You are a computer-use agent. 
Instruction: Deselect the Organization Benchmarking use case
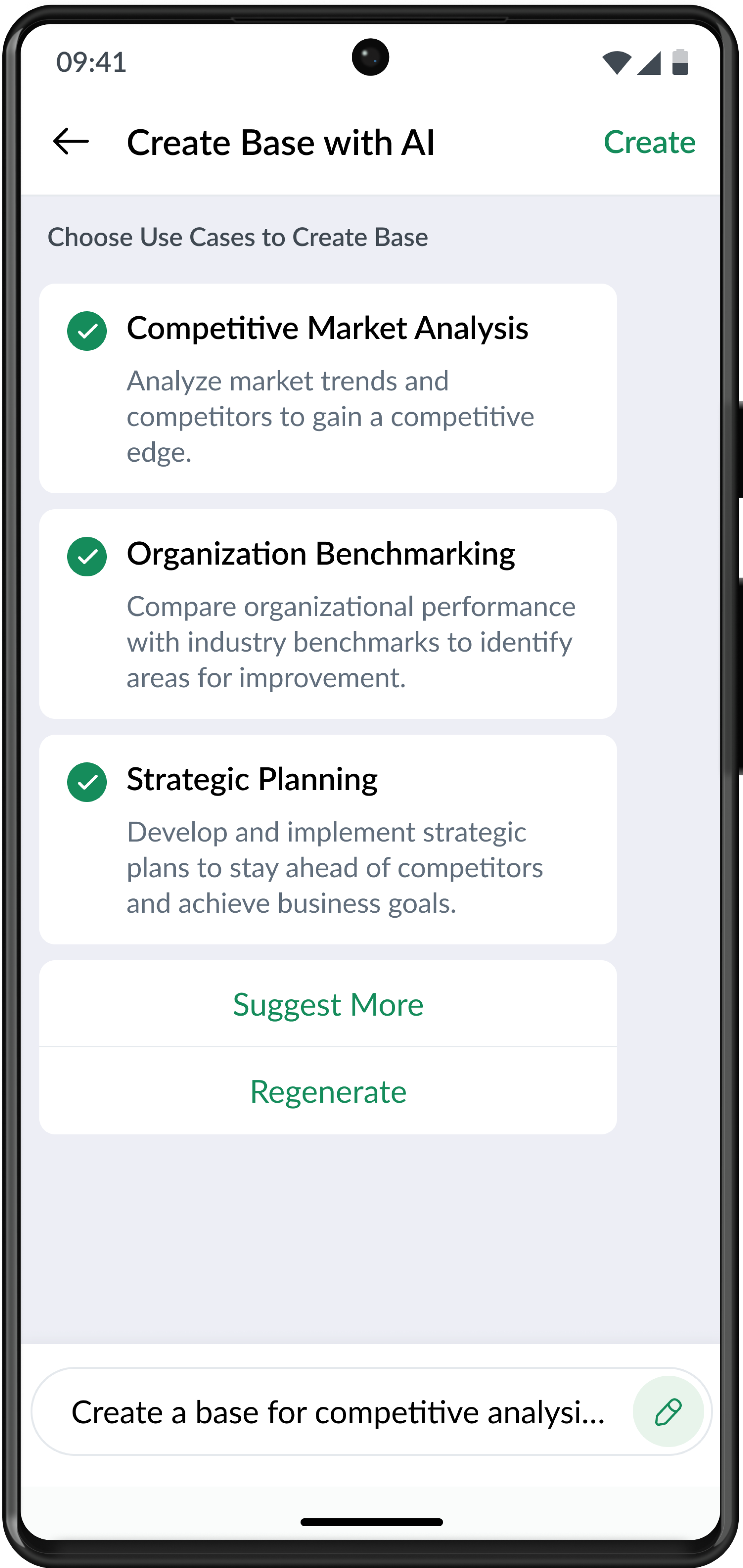(87, 556)
